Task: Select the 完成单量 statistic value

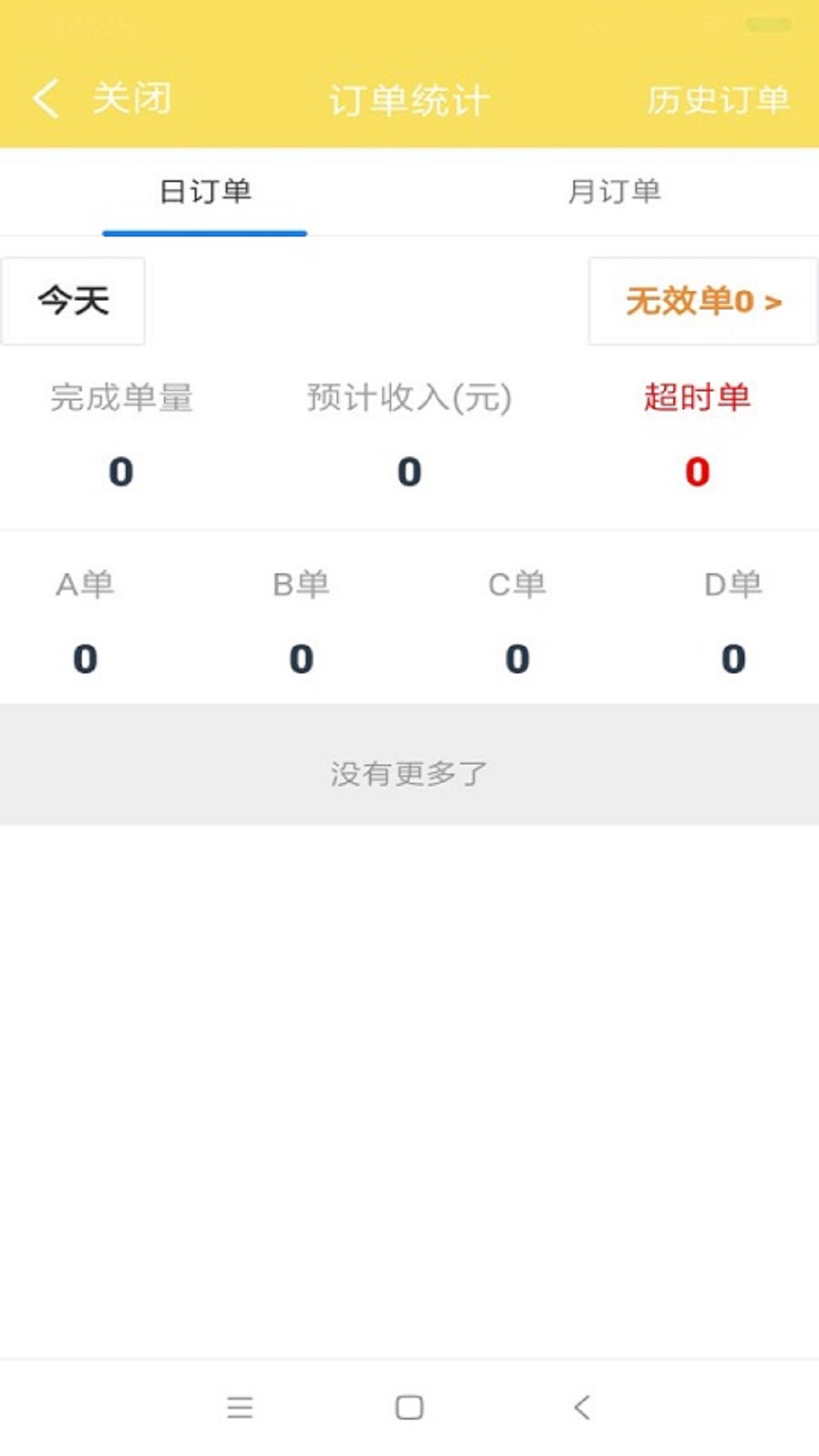Action: pyautogui.click(x=121, y=472)
